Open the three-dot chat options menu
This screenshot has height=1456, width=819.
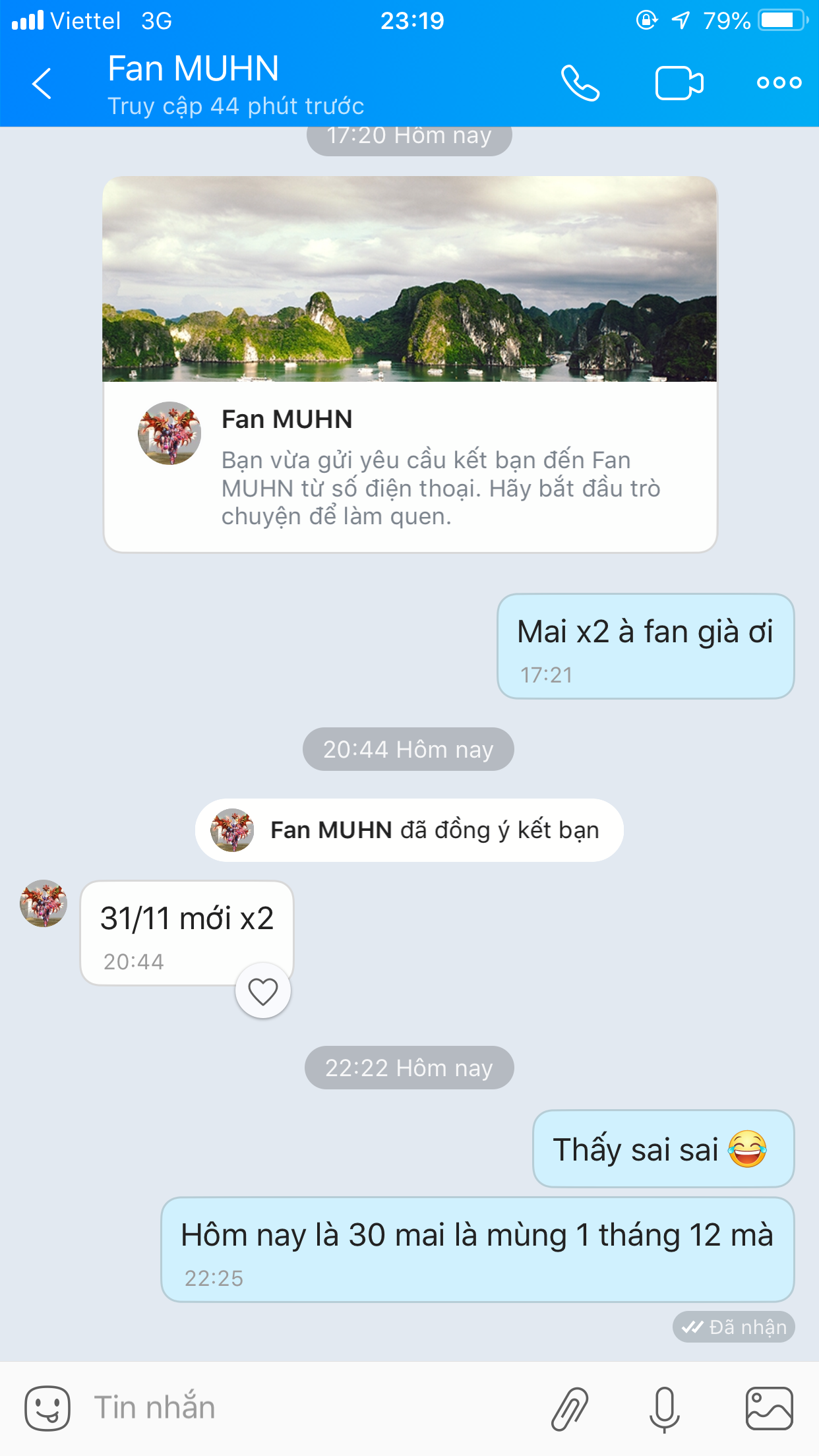[x=779, y=83]
